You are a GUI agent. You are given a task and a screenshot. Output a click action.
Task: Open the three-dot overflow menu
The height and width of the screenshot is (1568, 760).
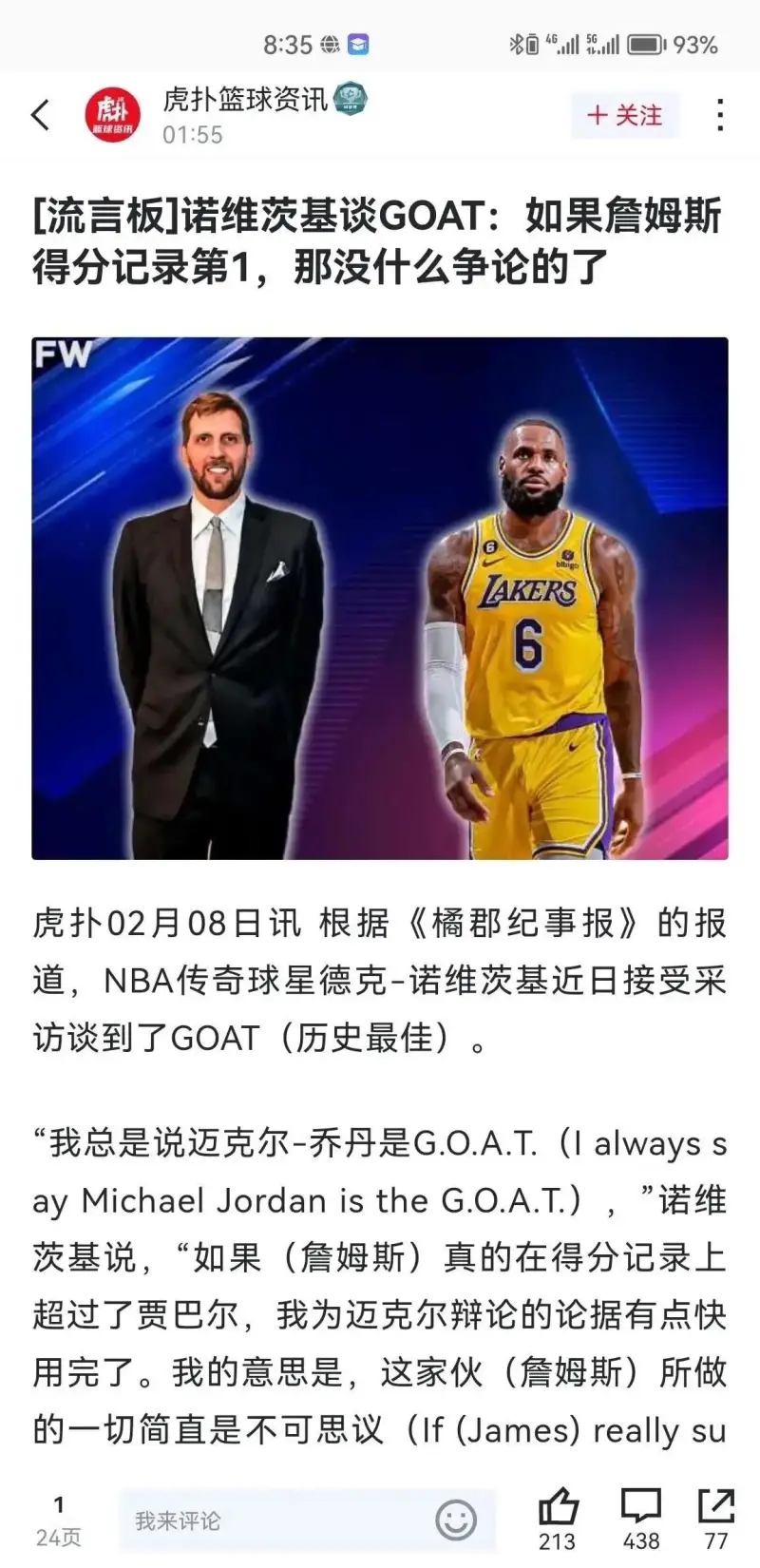pyautogui.click(x=720, y=115)
